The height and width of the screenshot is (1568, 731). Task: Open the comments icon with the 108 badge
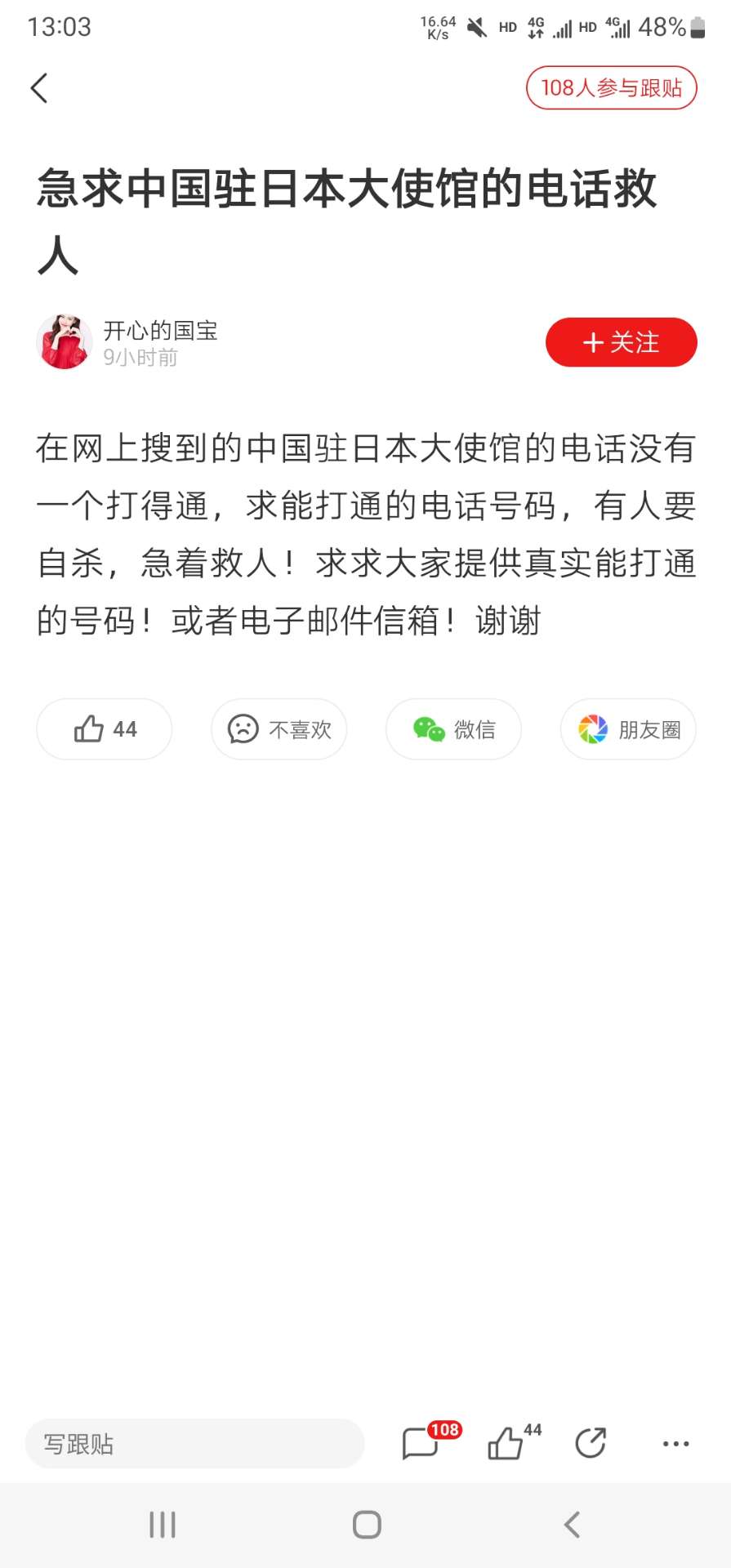(x=421, y=1444)
